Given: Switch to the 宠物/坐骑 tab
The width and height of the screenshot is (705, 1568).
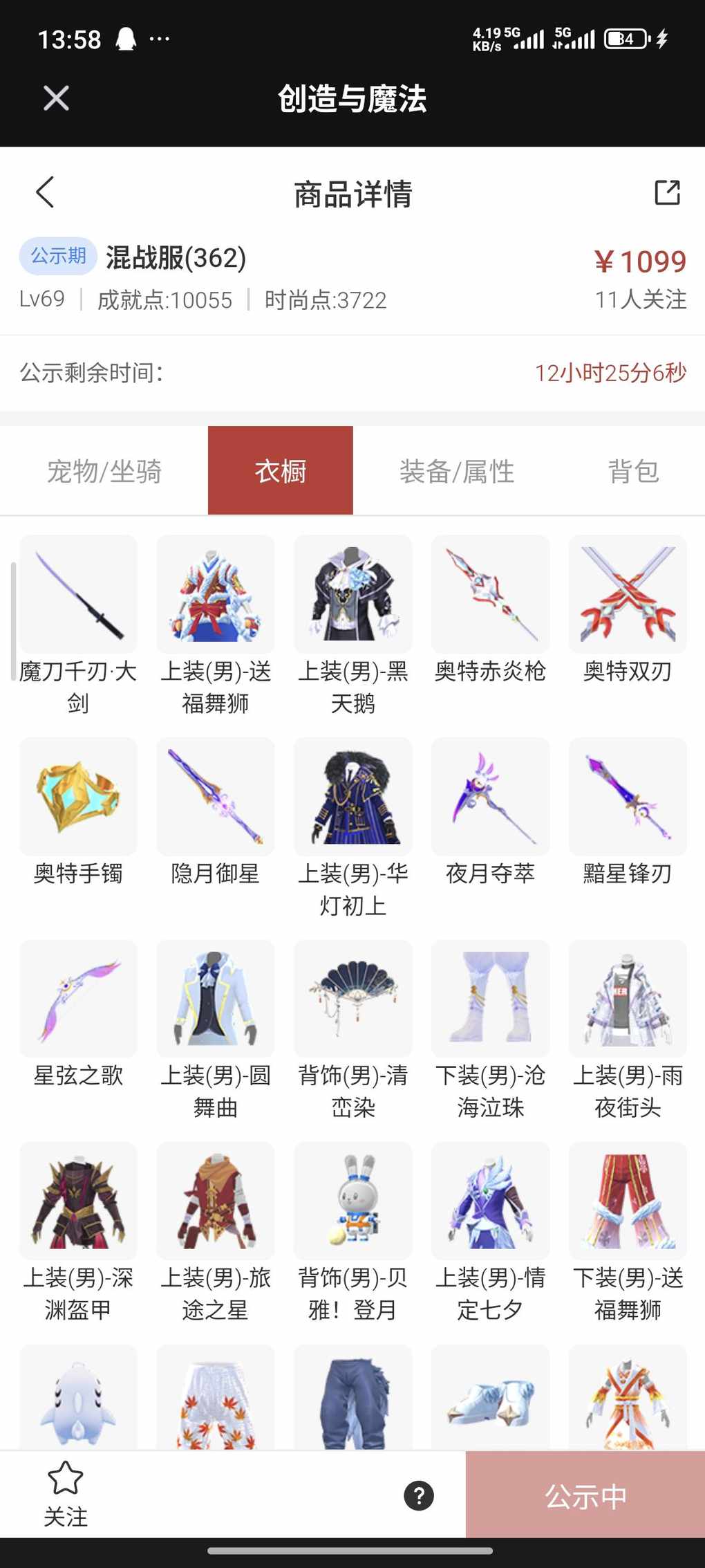Looking at the screenshot, I should 104,471.
